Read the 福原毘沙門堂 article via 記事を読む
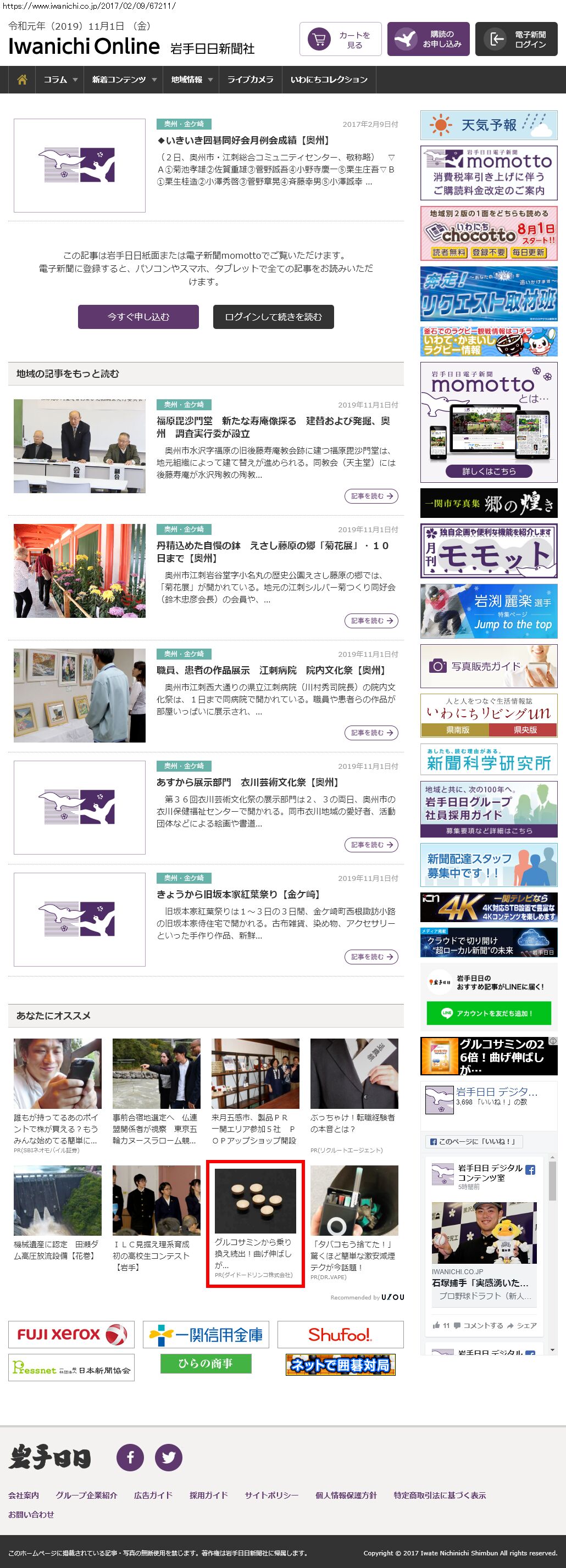Viewport: 566px width, 1568px height. (370, 496)
